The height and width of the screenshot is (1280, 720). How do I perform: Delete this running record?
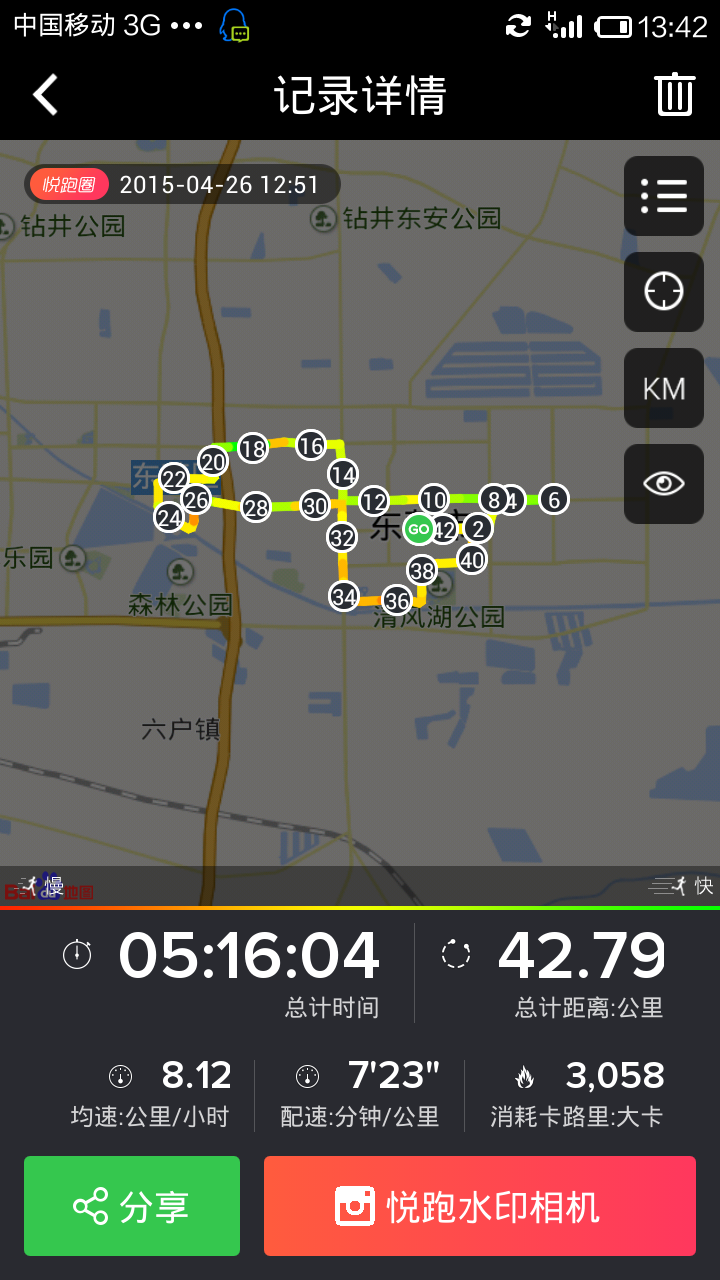click(x=675, y=95)
